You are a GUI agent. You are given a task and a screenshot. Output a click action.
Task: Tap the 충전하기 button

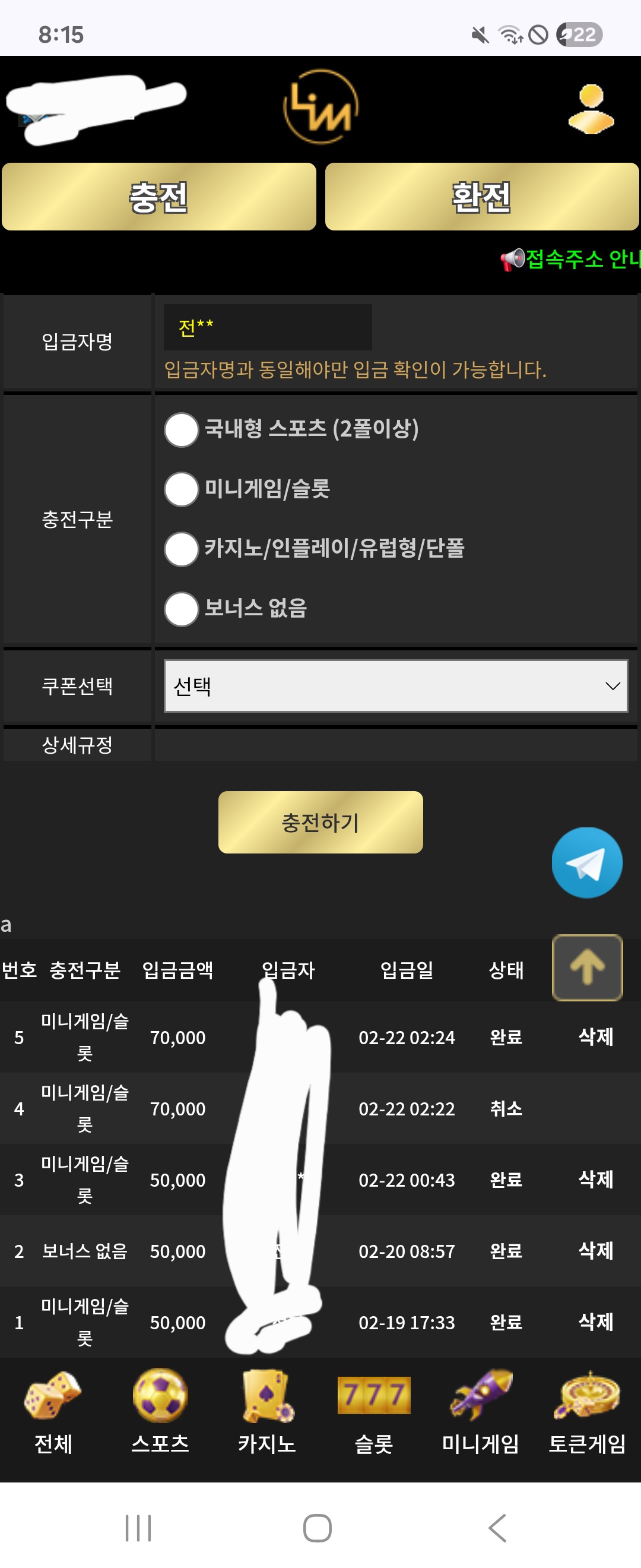[x=320, y=823]
